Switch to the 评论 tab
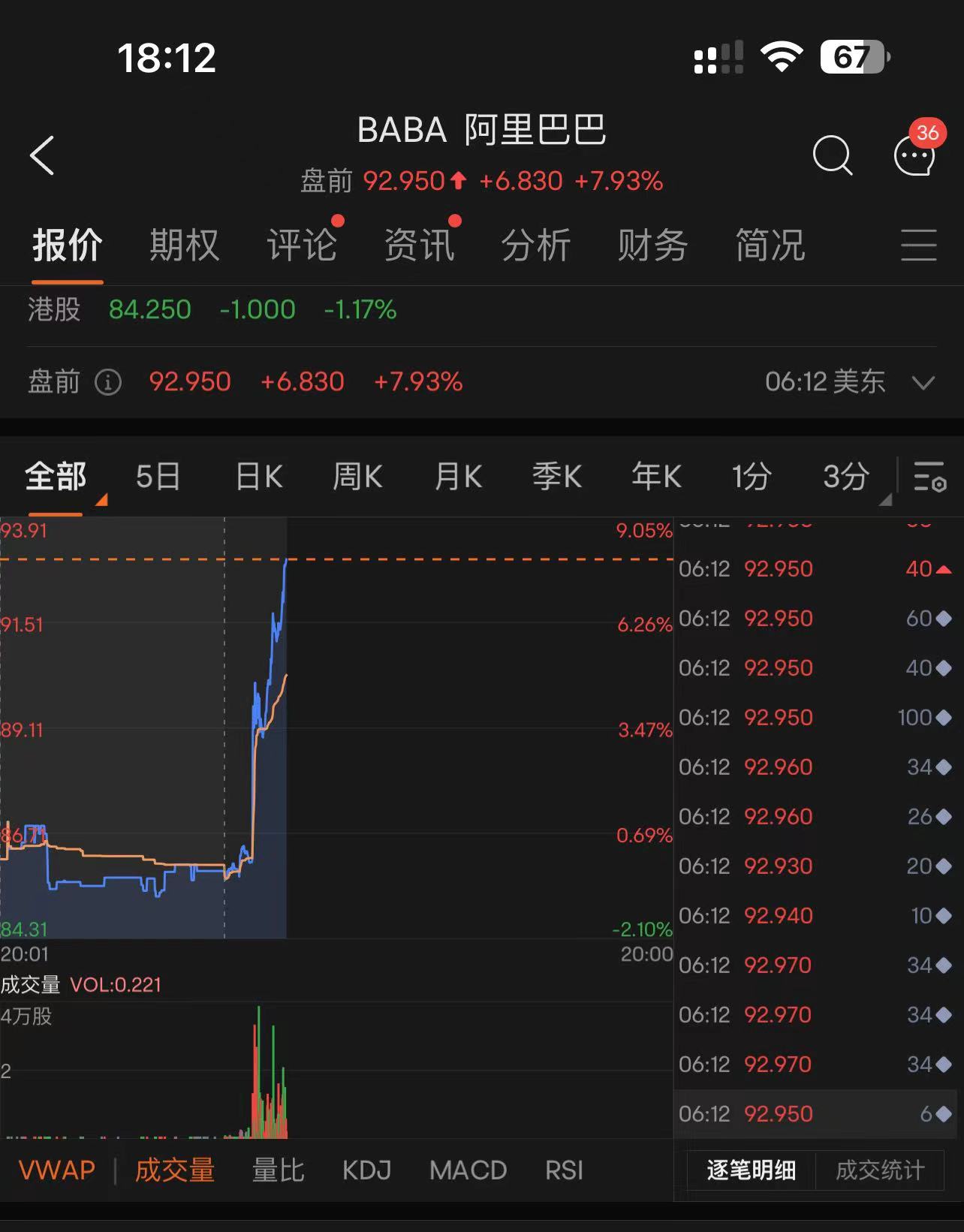964x1232 pixels. pyautogui.click(x=301, y=245)
